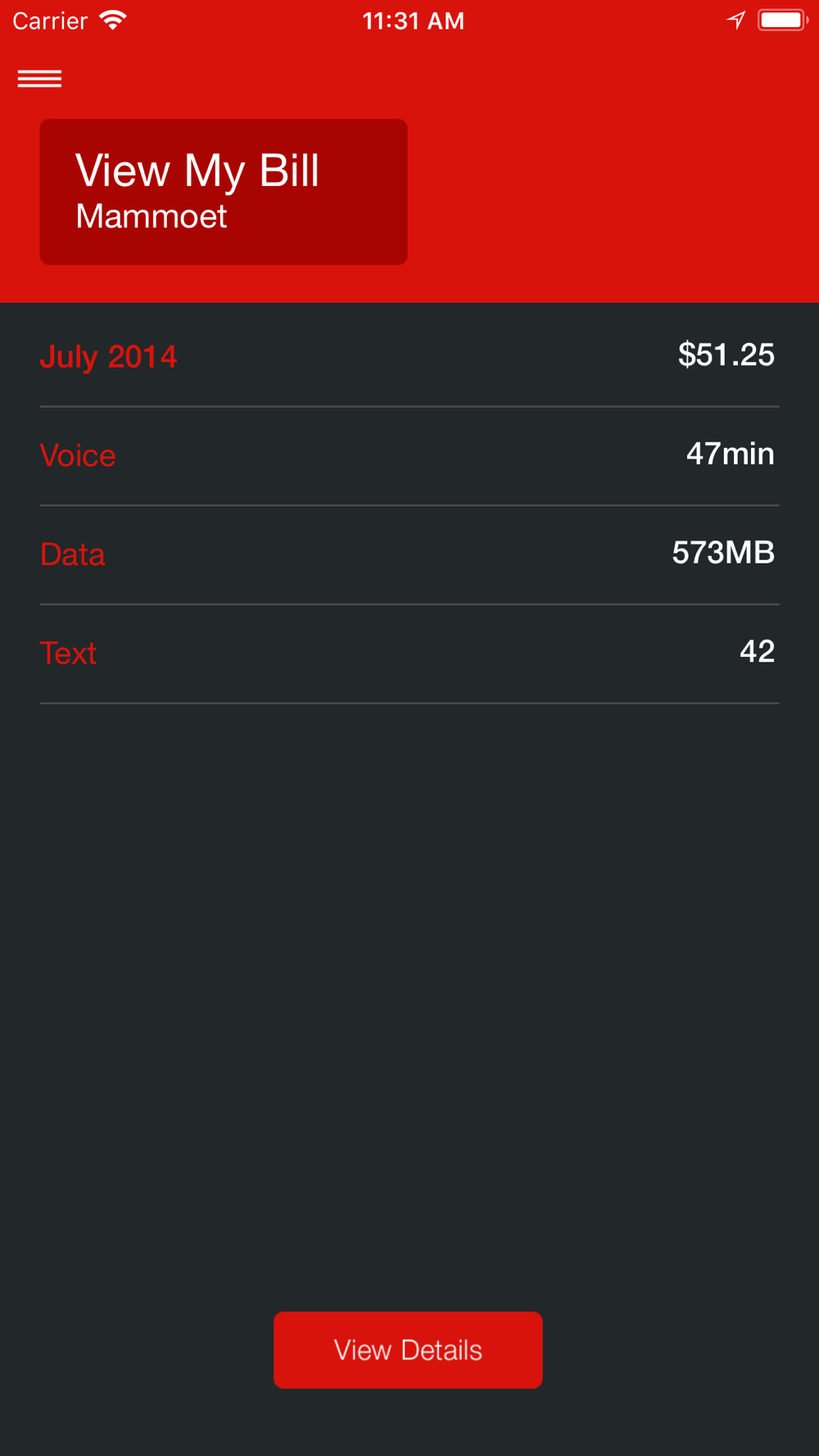Open the hamburger drawer menu
819x1456 pixels.
(x=39, y=79)
